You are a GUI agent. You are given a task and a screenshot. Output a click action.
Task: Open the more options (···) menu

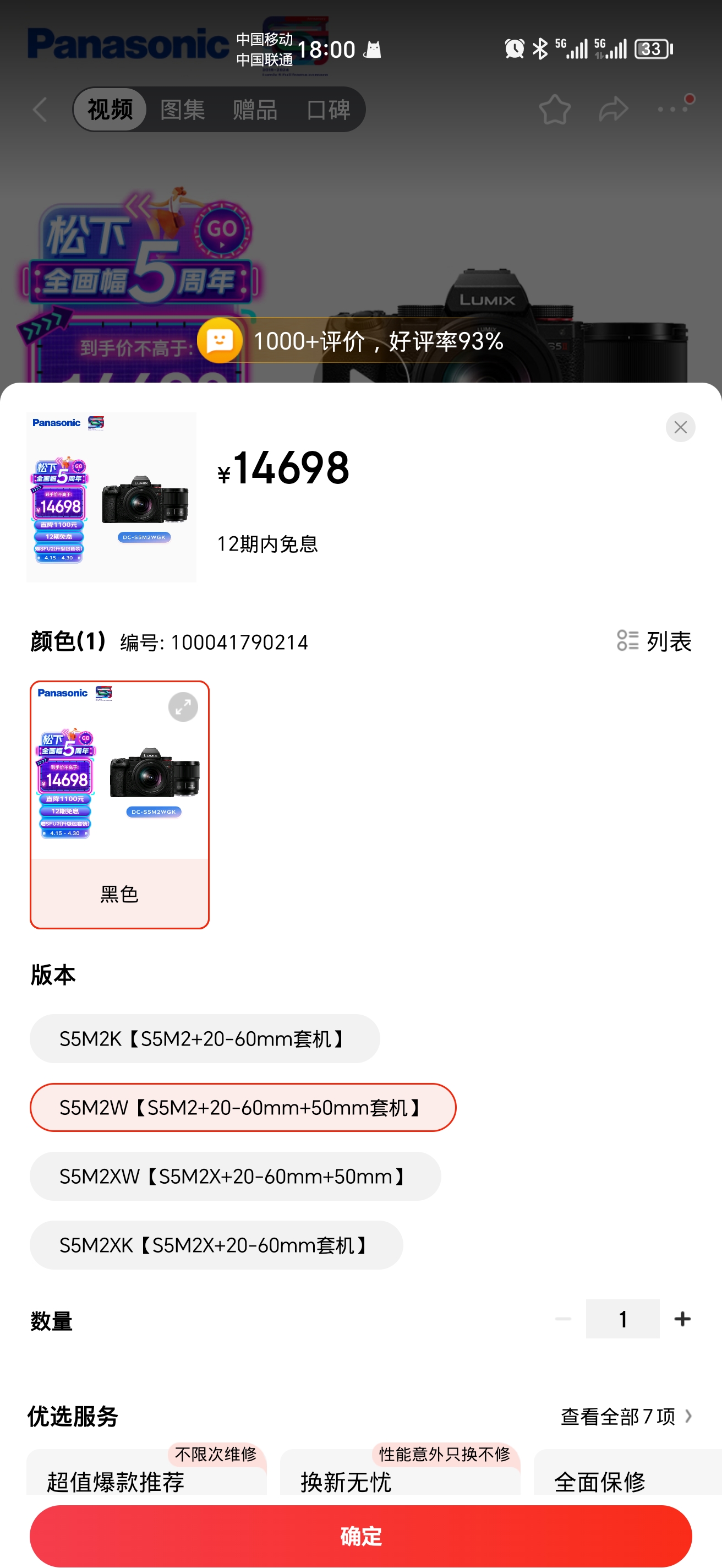671,110
